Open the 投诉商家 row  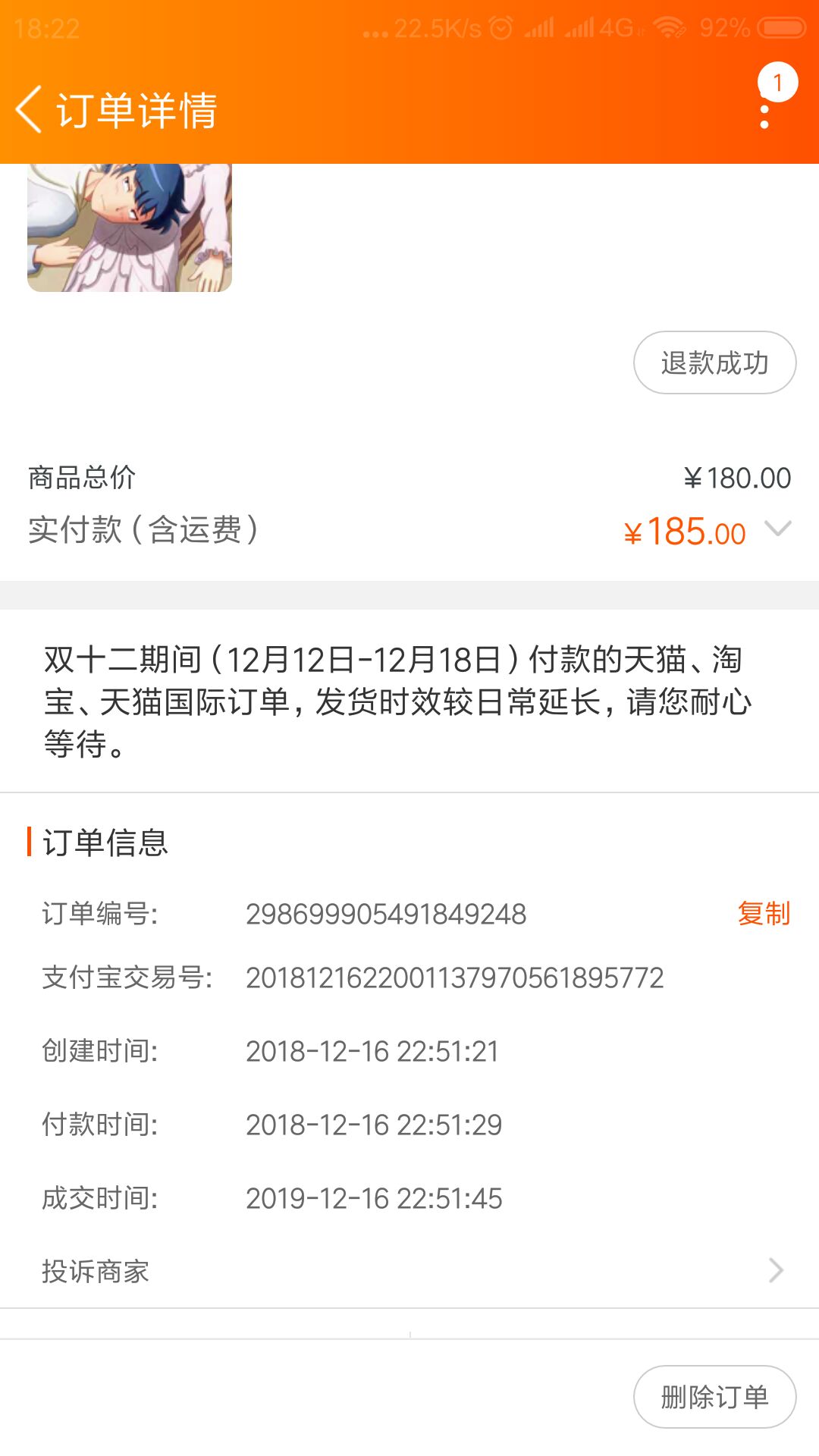coord(409,1270)
